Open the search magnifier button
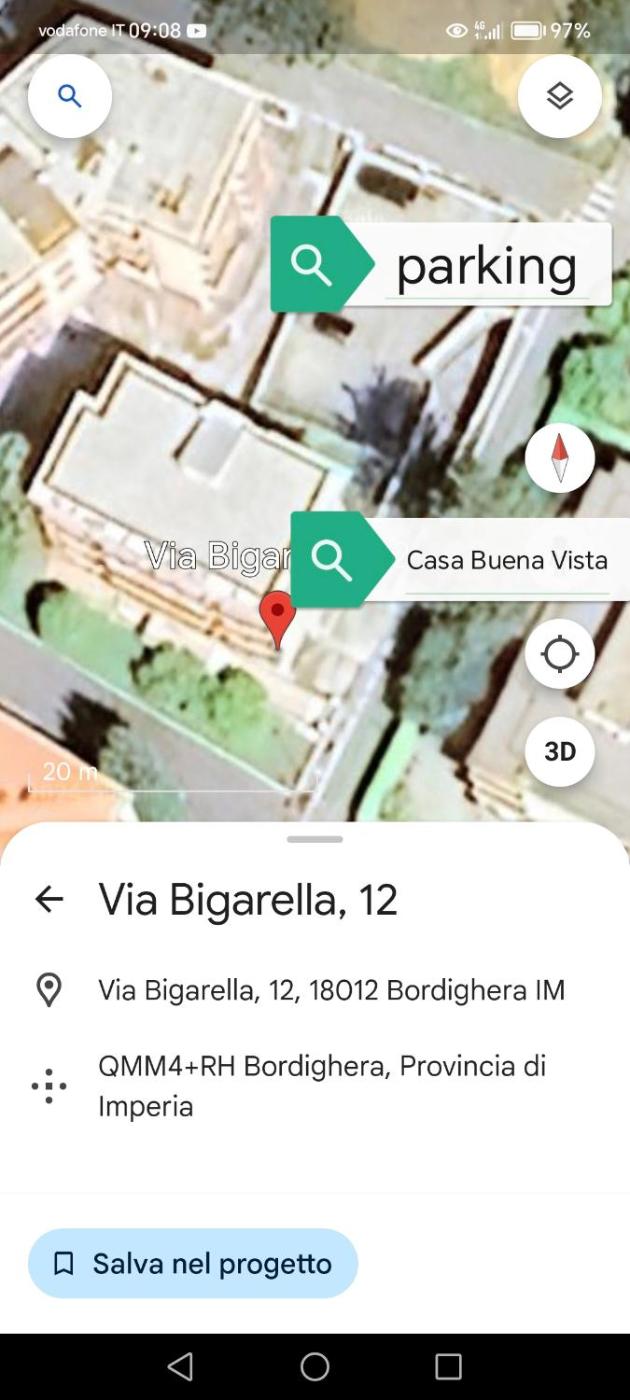630x1400 pixels. pyautogui.click(x=69, y=96)
